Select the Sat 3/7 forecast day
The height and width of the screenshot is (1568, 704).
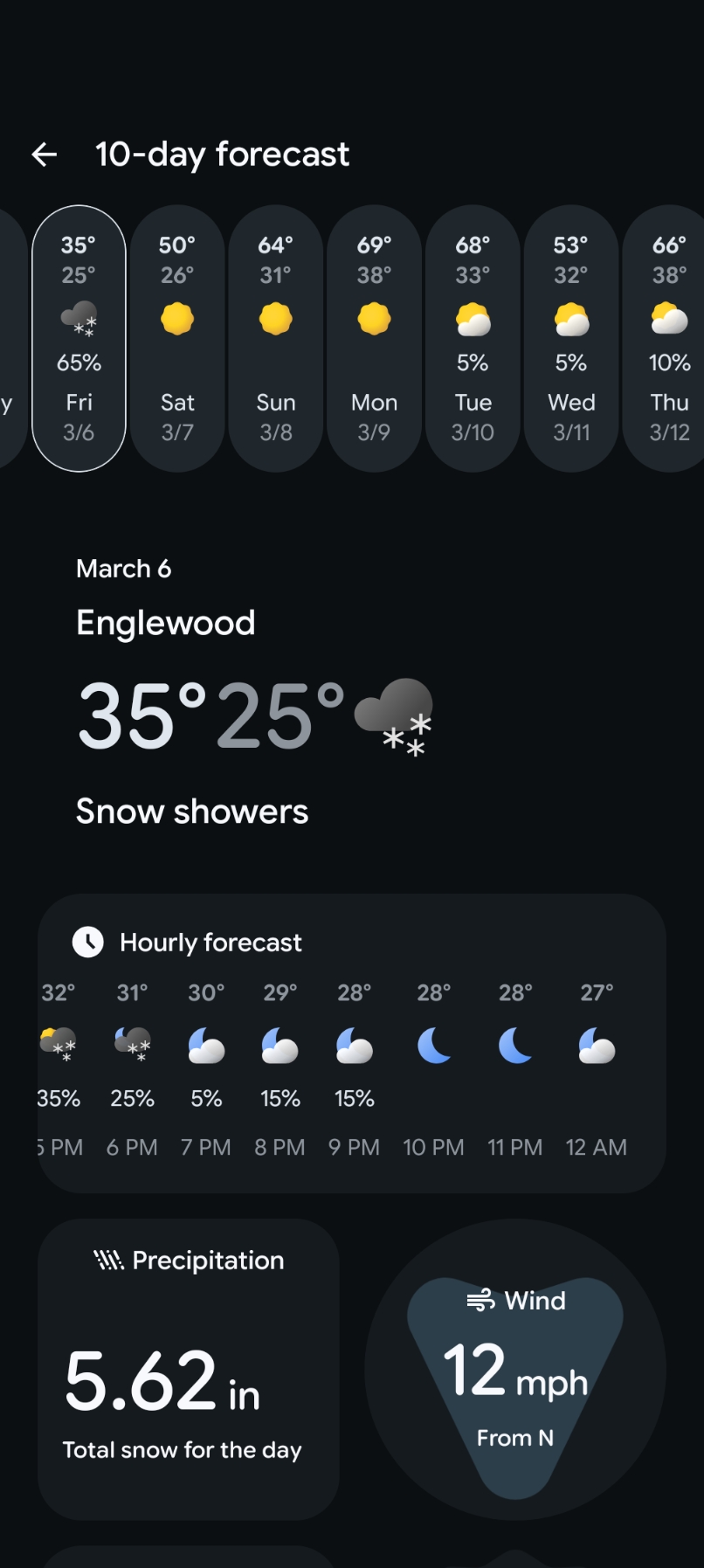(177, 339)
